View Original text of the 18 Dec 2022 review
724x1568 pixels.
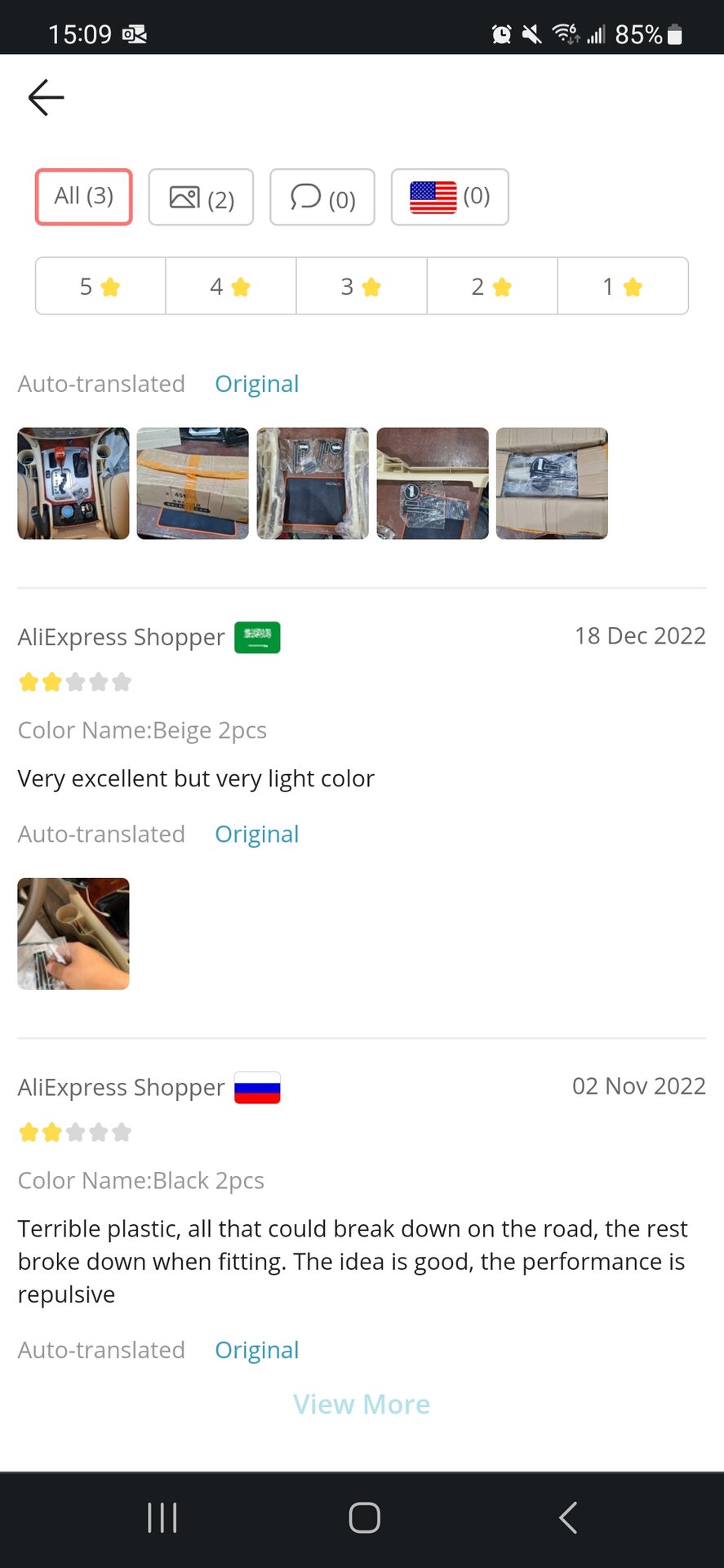coord(257,834)
